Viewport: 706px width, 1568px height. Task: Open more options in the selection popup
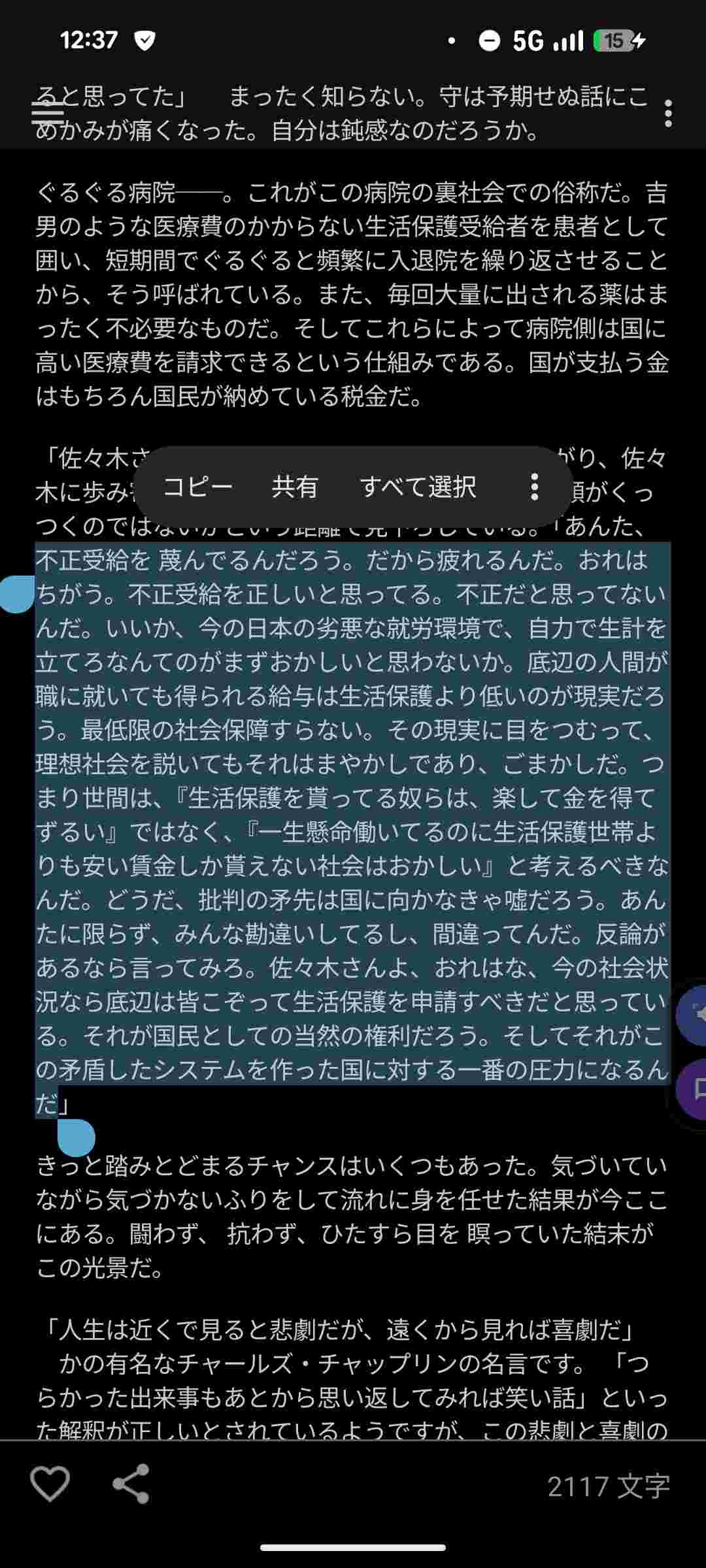coord(534,487)
